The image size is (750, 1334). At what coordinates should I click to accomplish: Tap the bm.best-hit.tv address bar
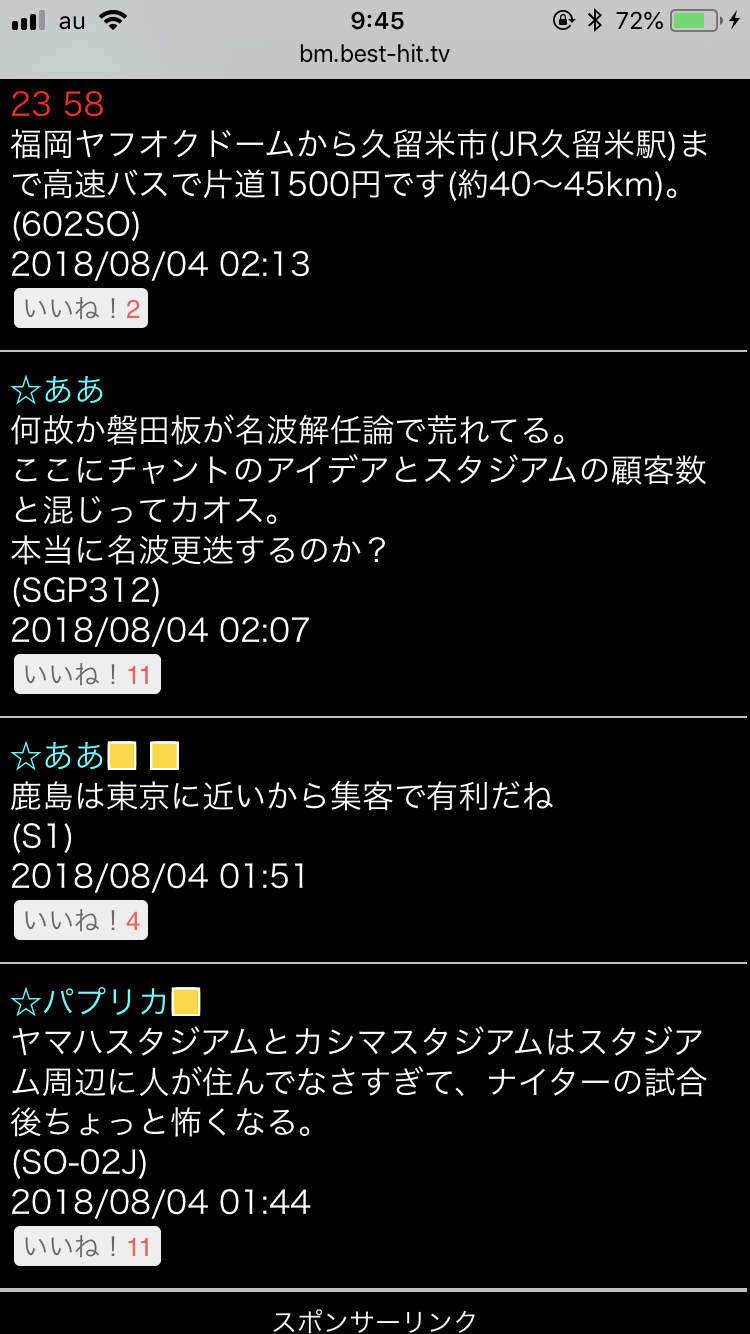click(375, 54)
